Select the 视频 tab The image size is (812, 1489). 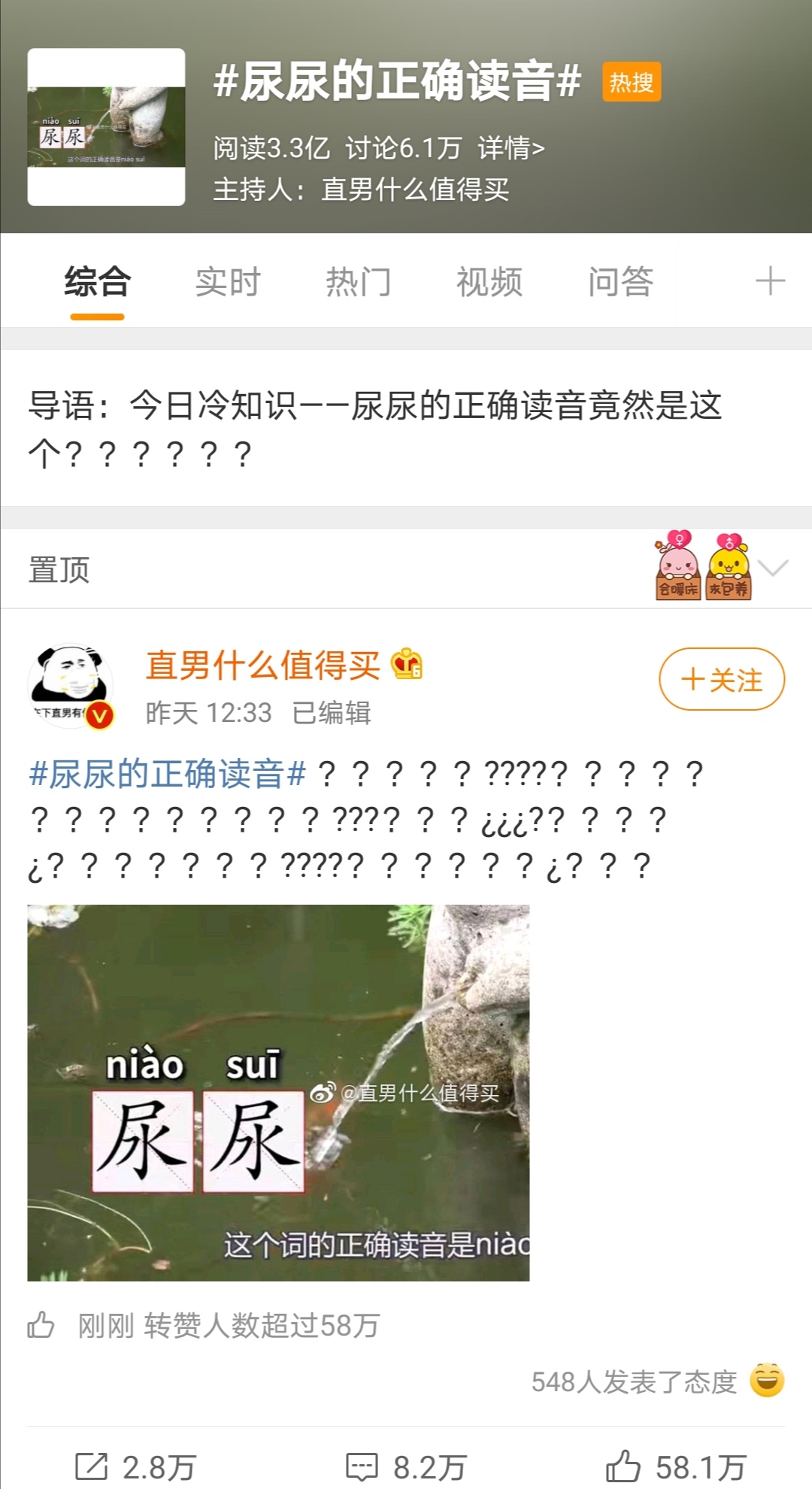489,283
